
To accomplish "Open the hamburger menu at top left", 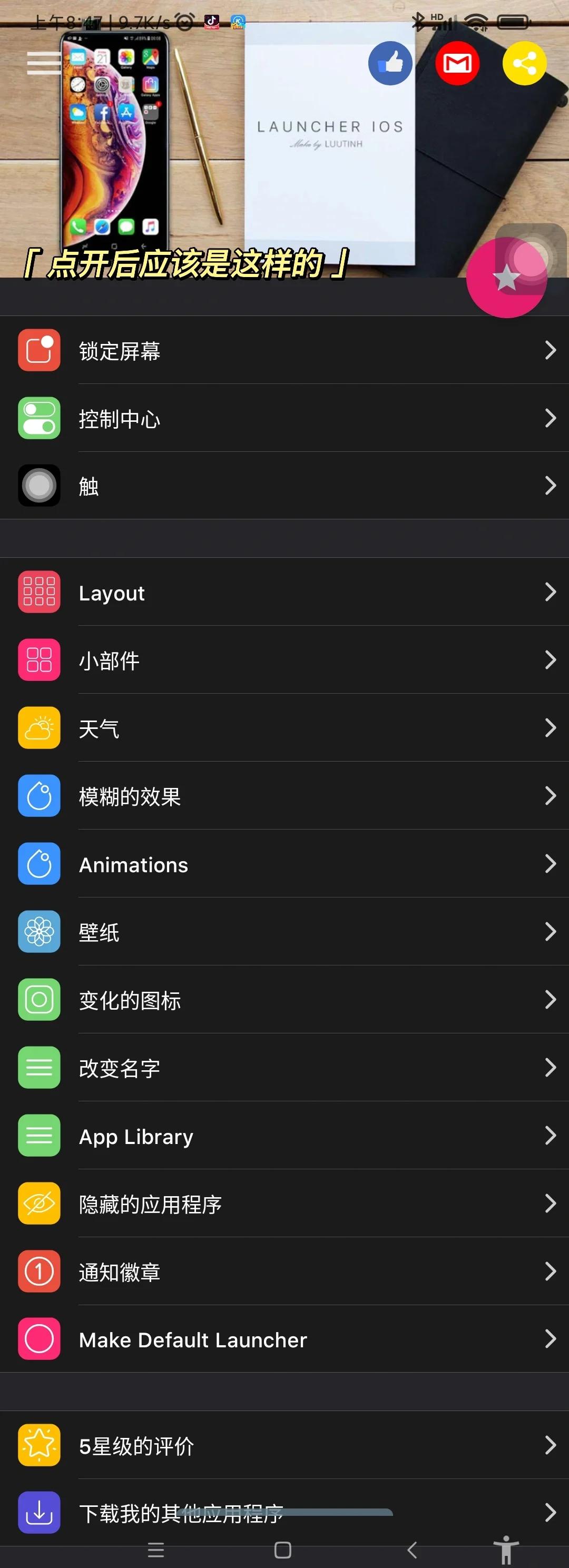I will [44, 63].
